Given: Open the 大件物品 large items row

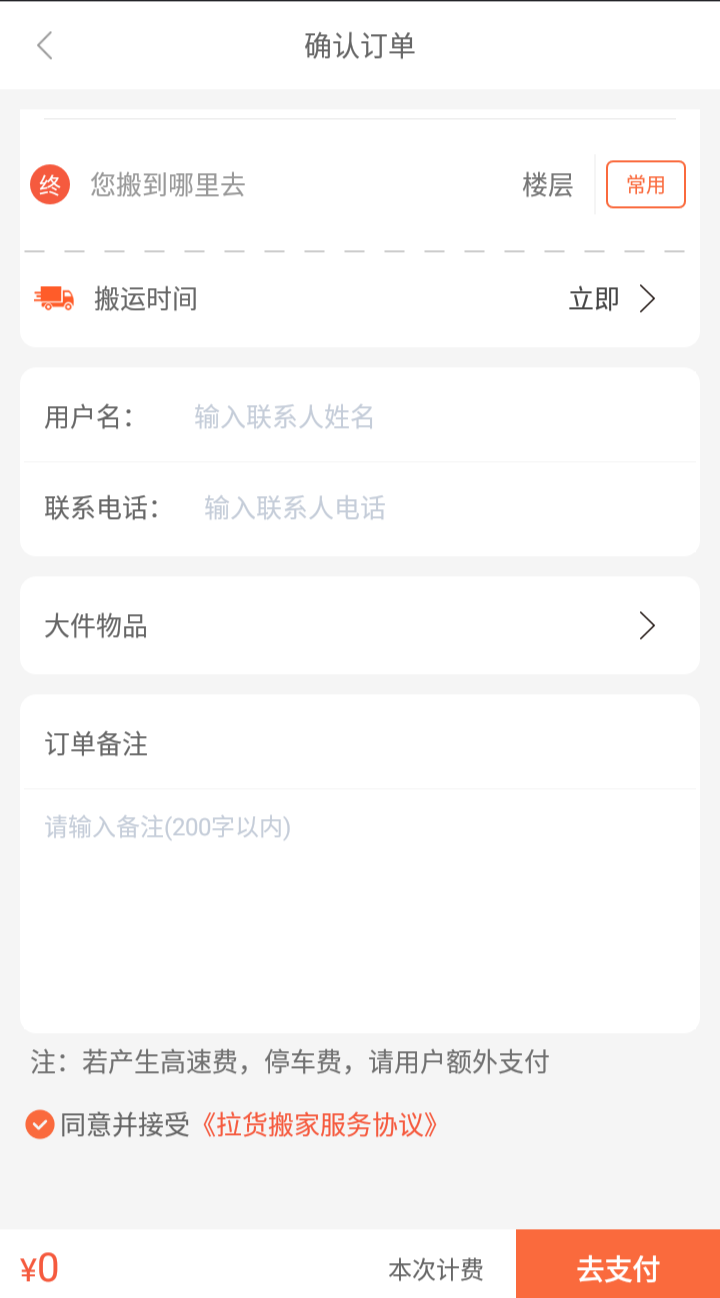Looking at the screenshot, I should point(360,626).
